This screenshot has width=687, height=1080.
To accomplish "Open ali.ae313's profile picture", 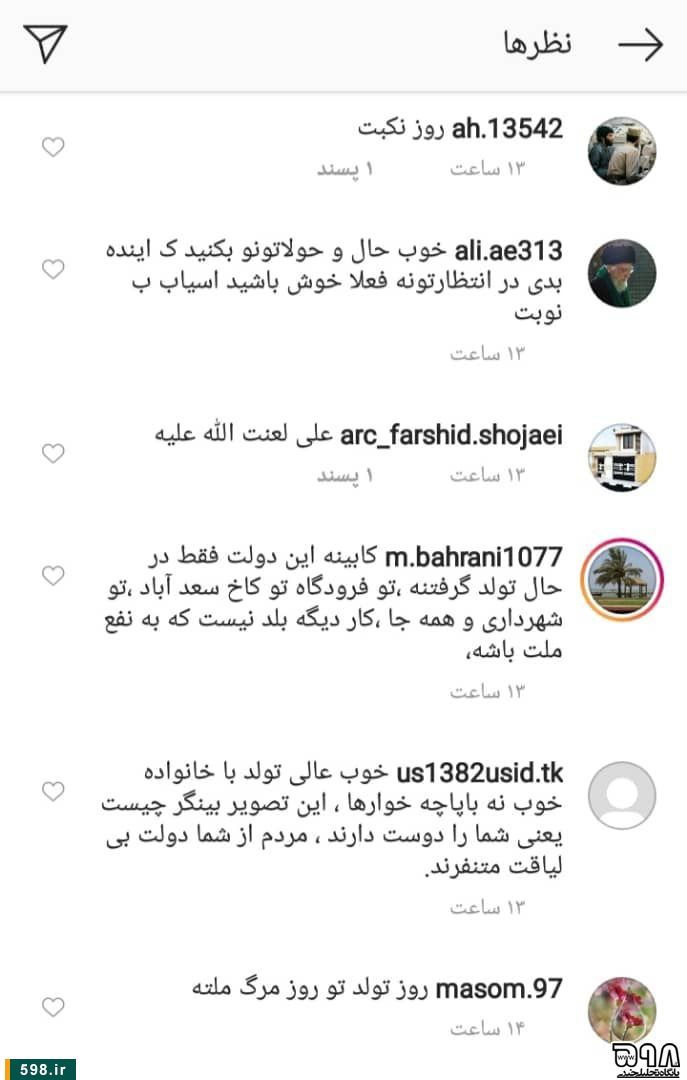I will pos(621,273).
